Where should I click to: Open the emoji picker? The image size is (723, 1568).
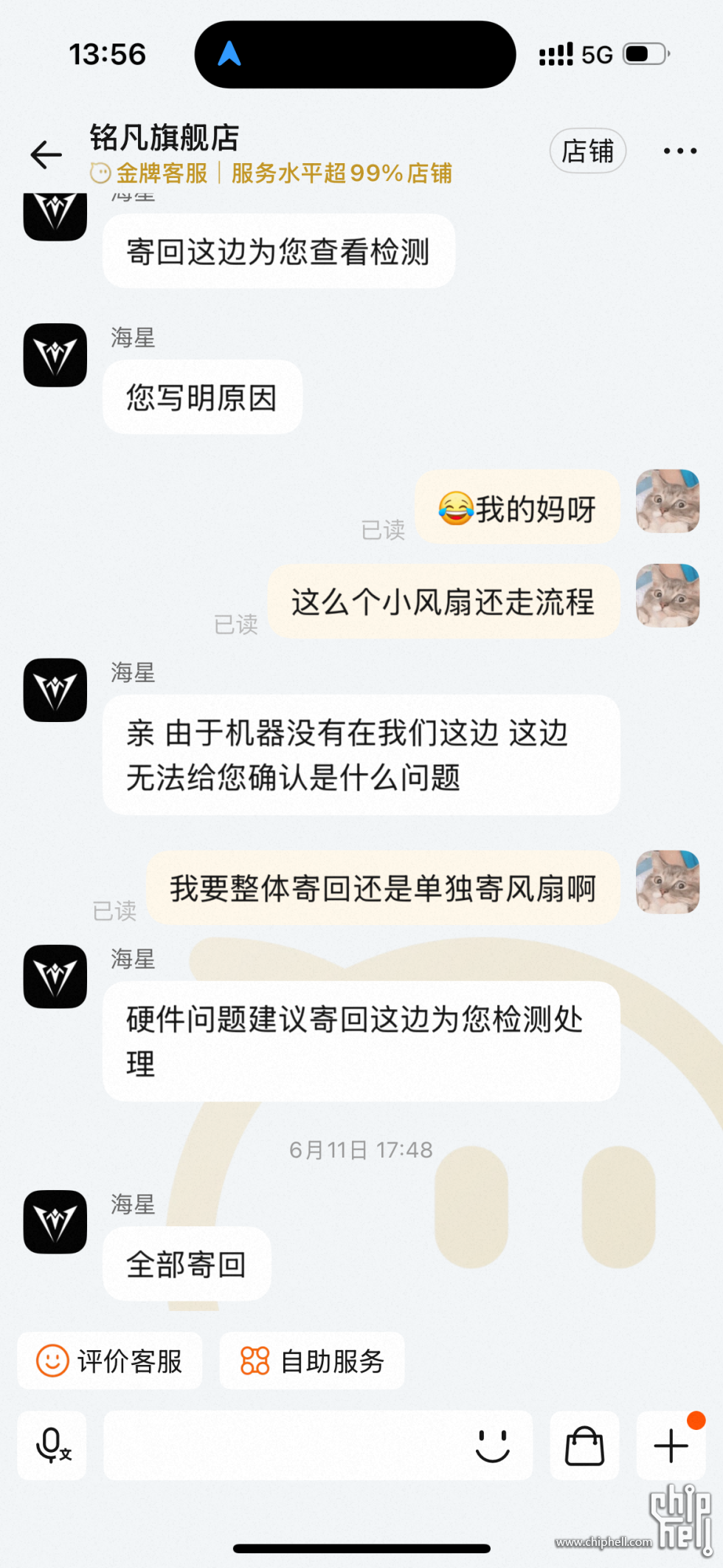493,1445
